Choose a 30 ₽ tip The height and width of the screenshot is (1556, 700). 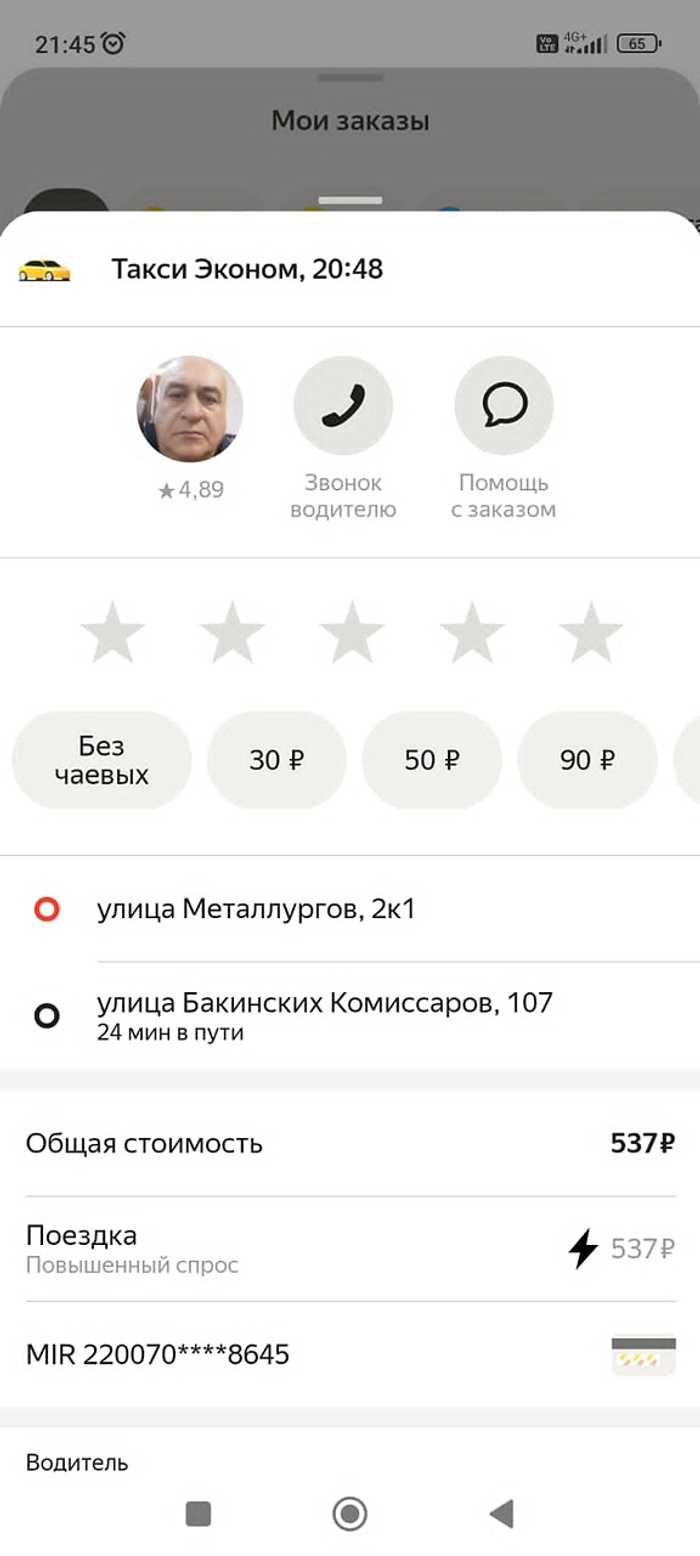click(x=276, y=761)
